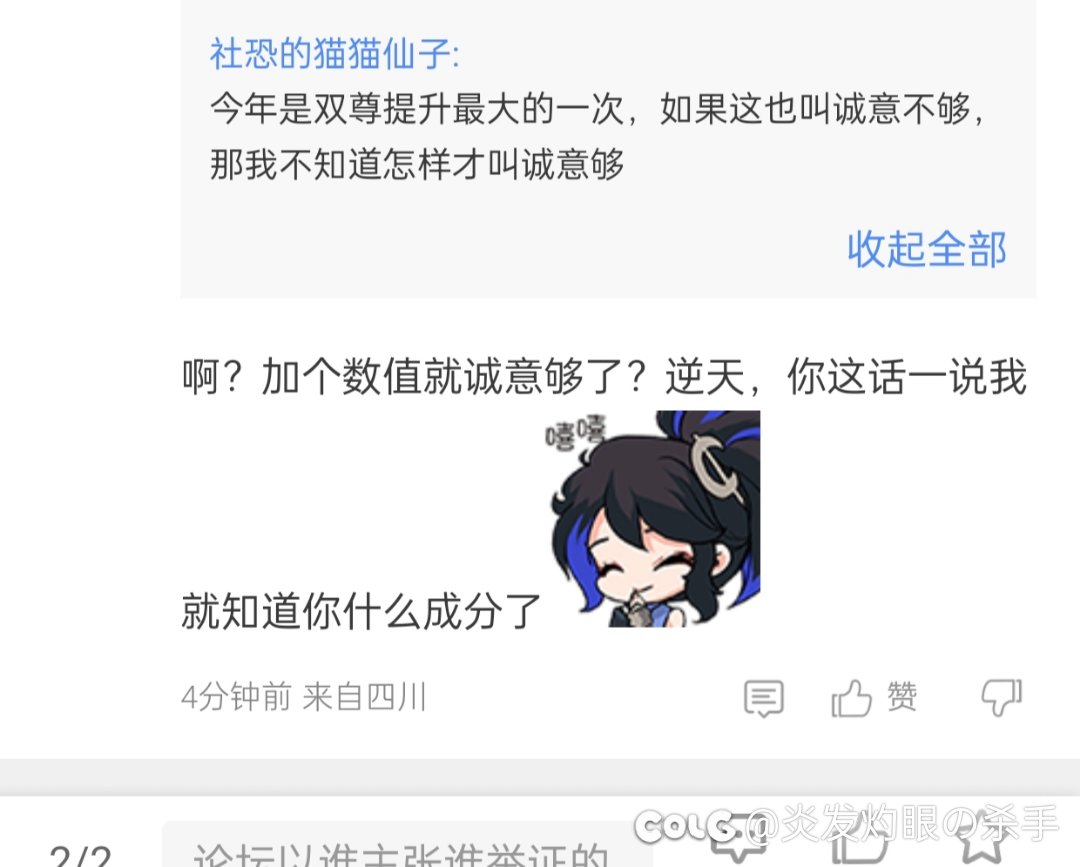Dislike this comment with thumbs-down
The height and width of the screenshot is (867, 1080).
pyautogui.click(x=1000, y=697)
